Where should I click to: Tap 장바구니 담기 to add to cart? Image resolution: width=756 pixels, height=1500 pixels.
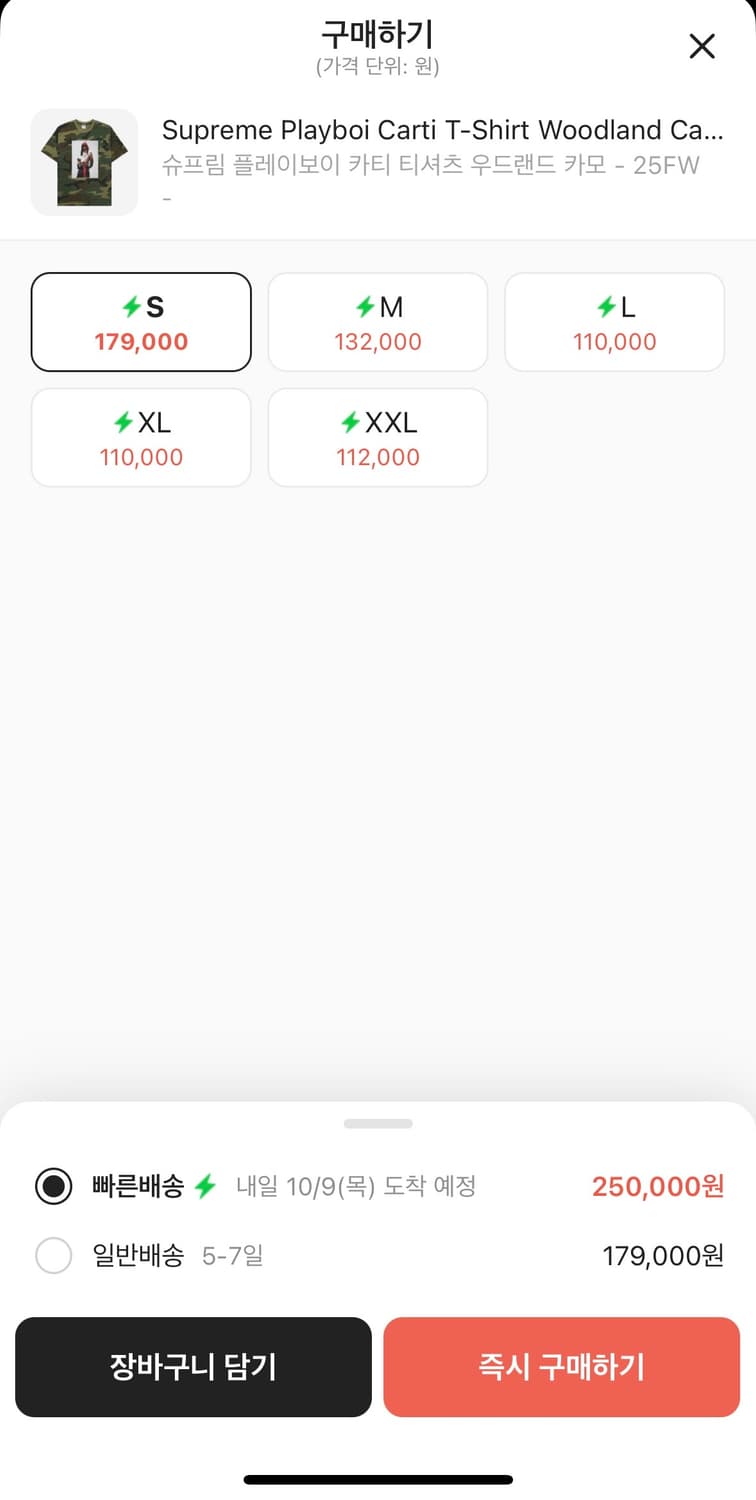[x=193, y=1366]
